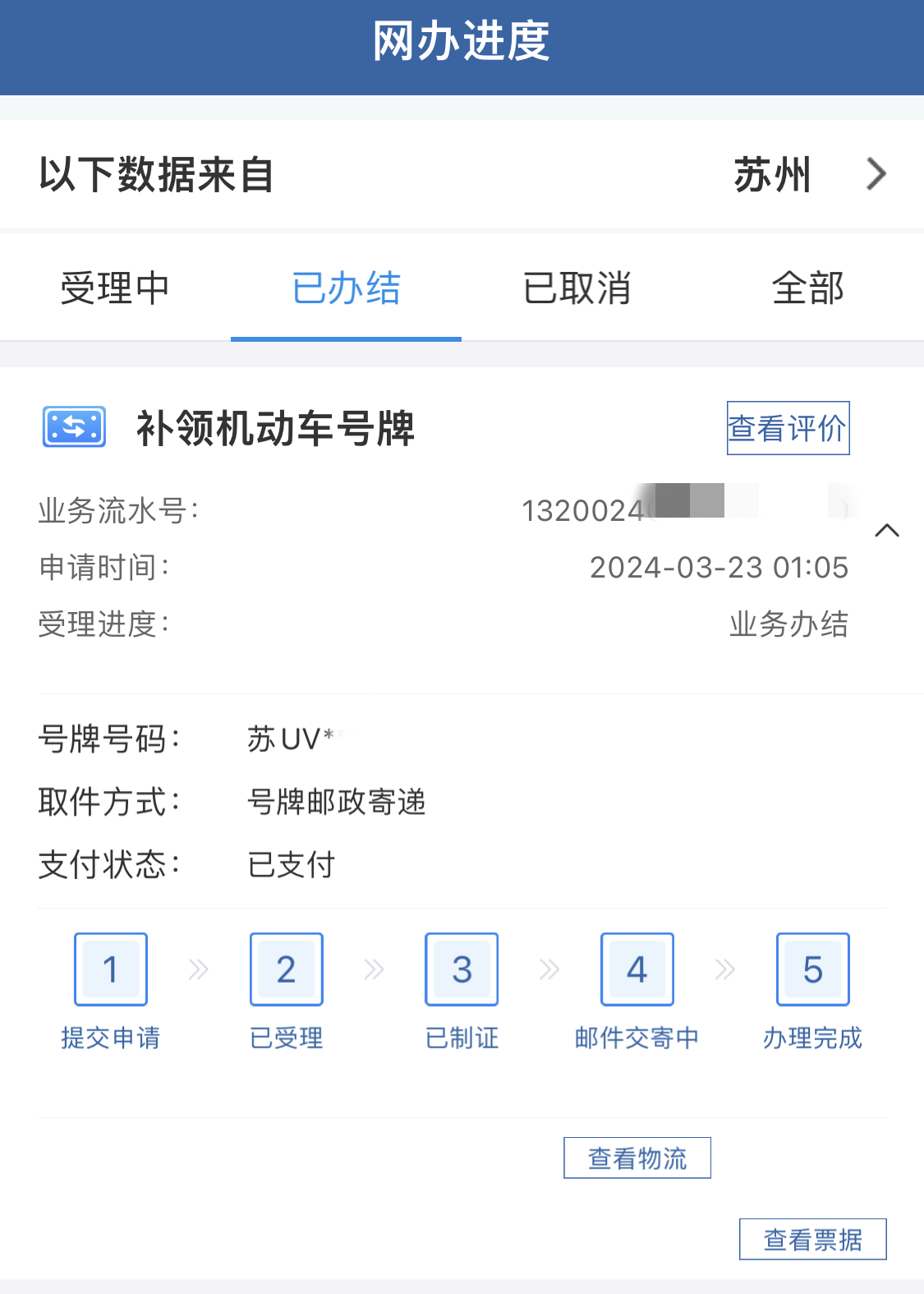Click the arrow between steps 4 and 5
Screen dimensions: 924x1294
click(724, 969)
